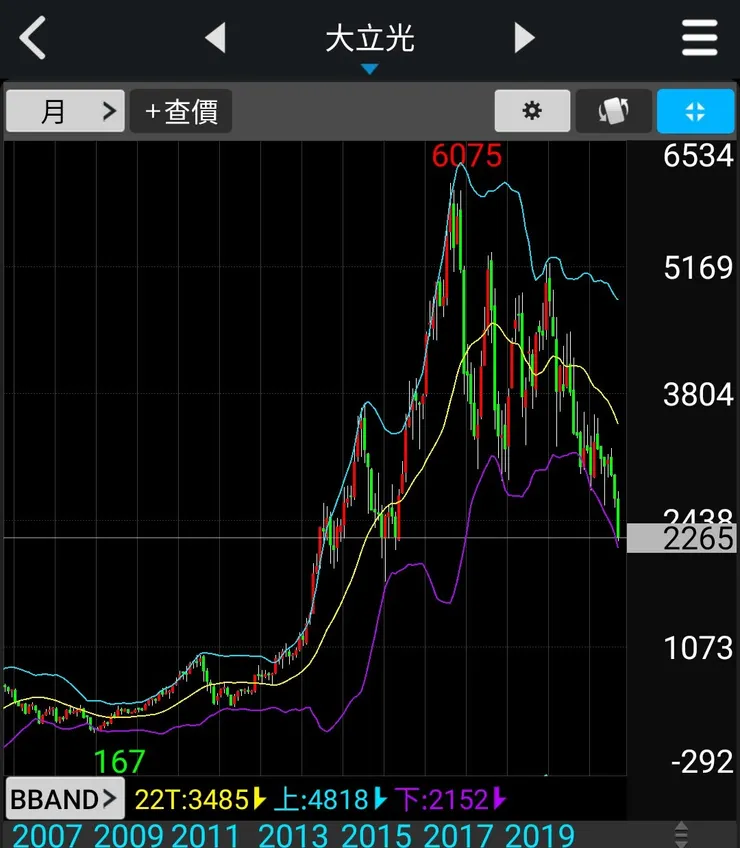
Task: Go to next stock with right arrow
Action: click(x=524, y=37)
